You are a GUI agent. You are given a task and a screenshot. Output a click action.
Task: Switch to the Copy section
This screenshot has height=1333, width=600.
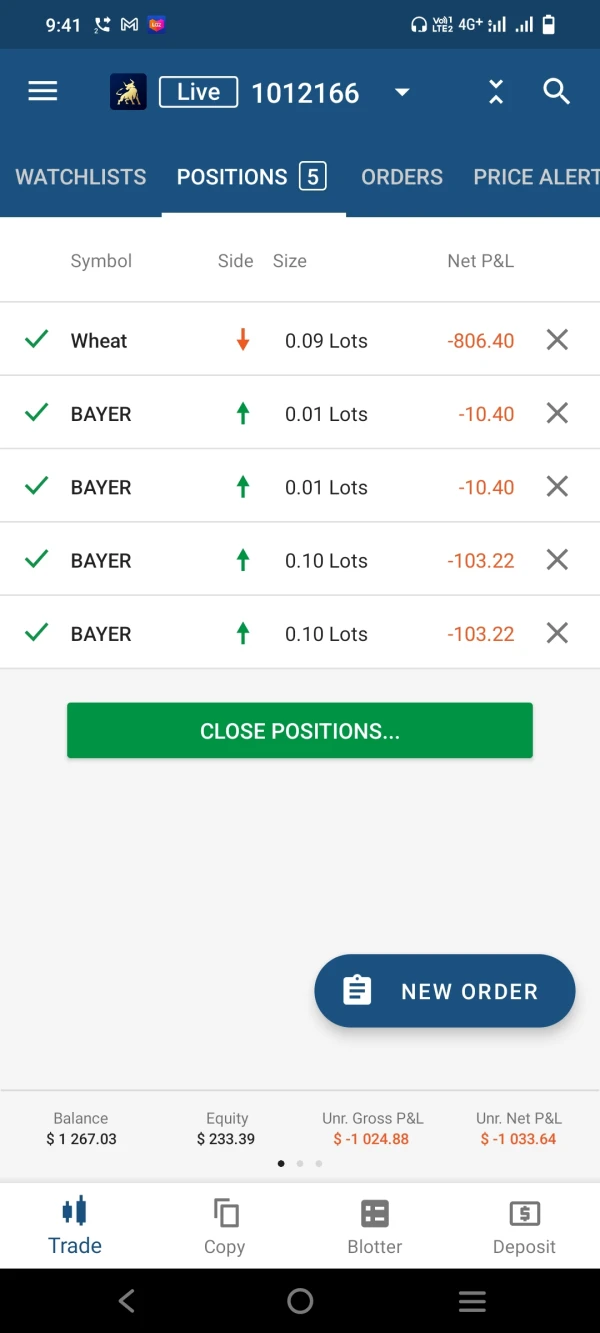(x=225, y=1226)
